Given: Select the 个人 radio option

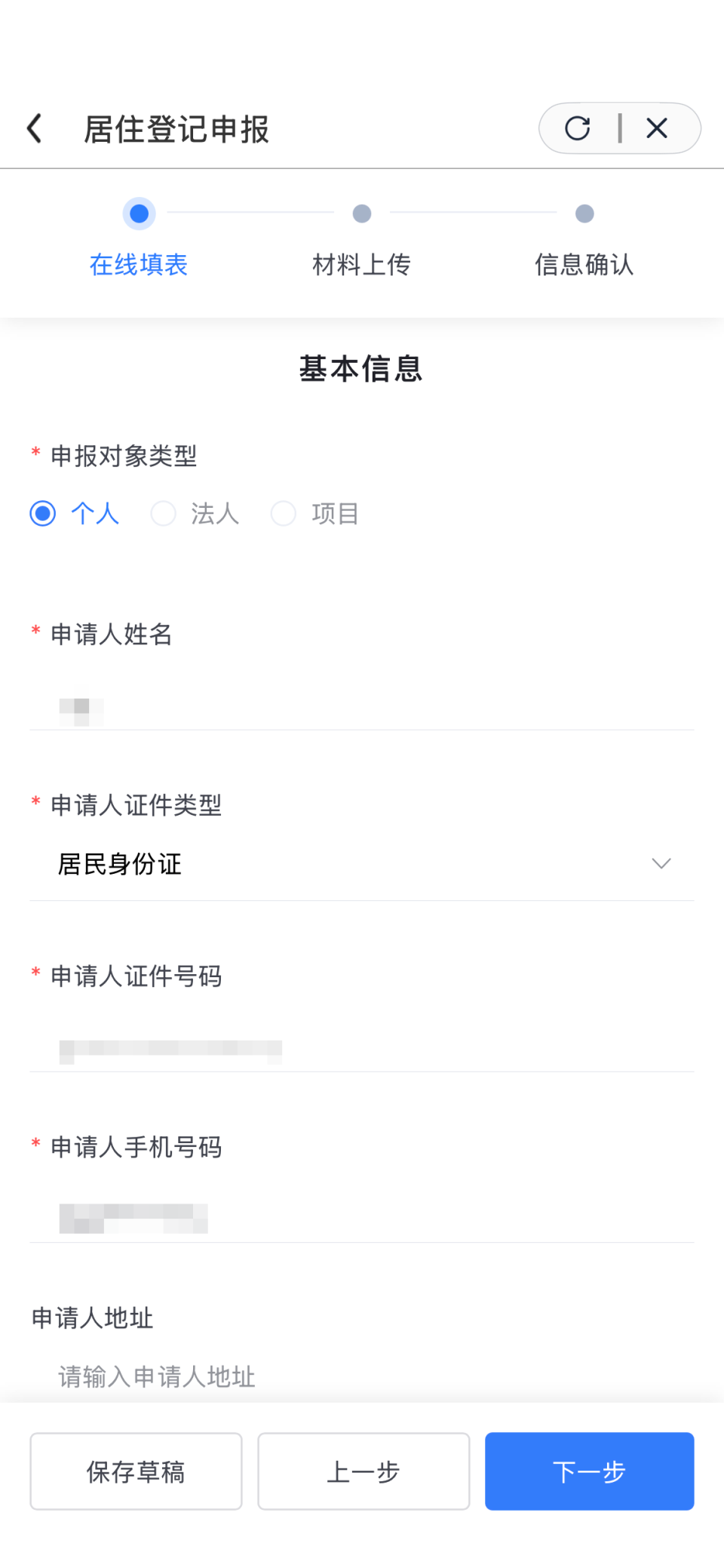Looking at the screenshot, I should tap(43, 513).
